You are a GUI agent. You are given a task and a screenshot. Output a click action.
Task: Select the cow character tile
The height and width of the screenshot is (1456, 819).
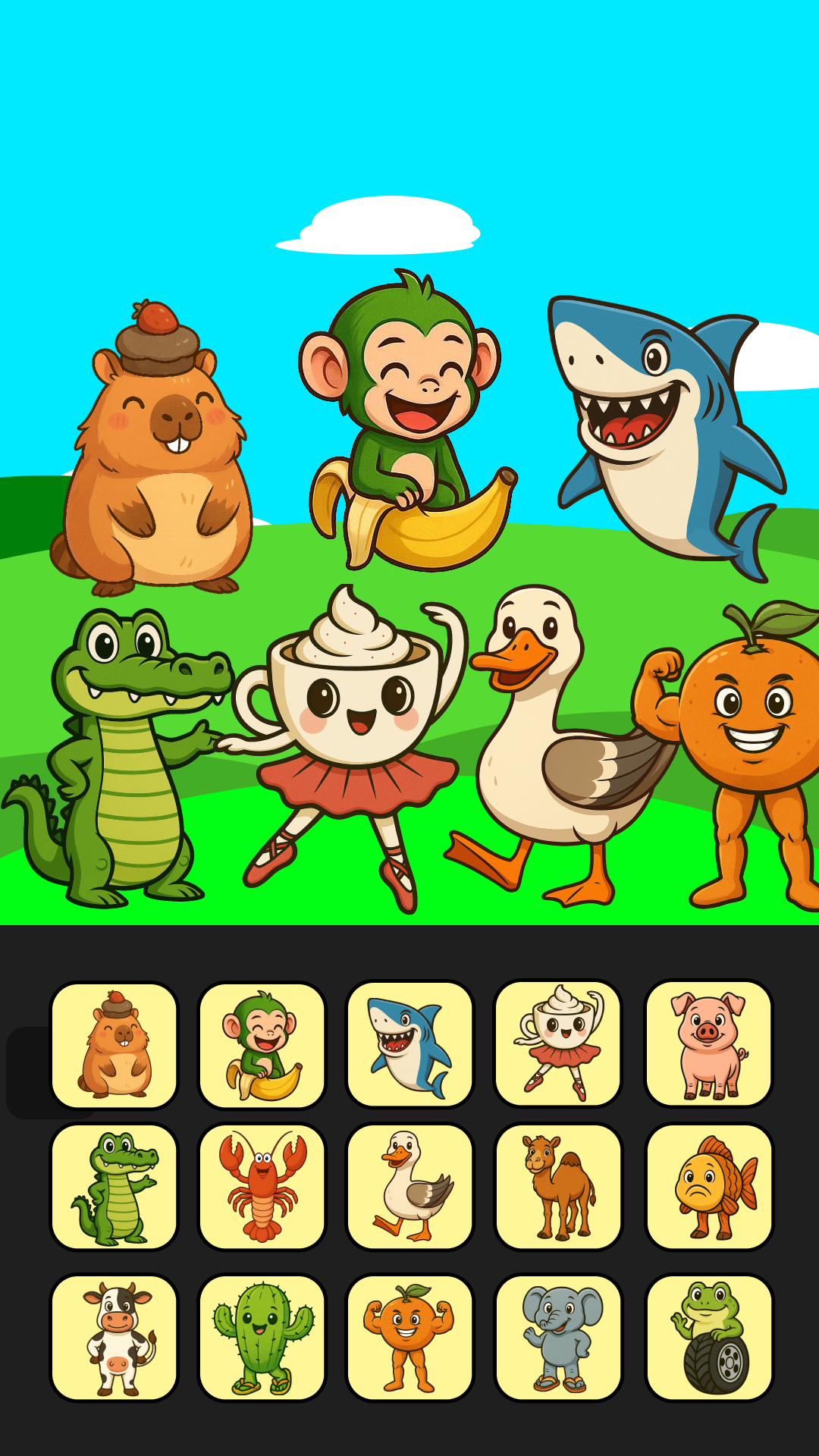click(114, 1338)
